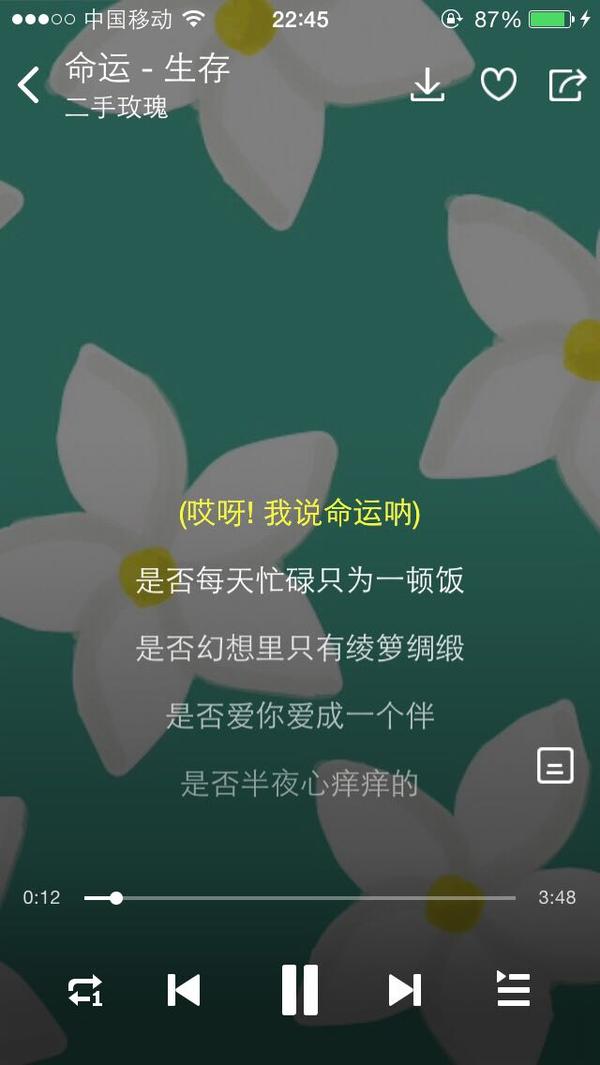Image resolution: width=600 pixels, height=1065 pixels.
Task: Download the song 命运 - 生存
Action: 428,85
